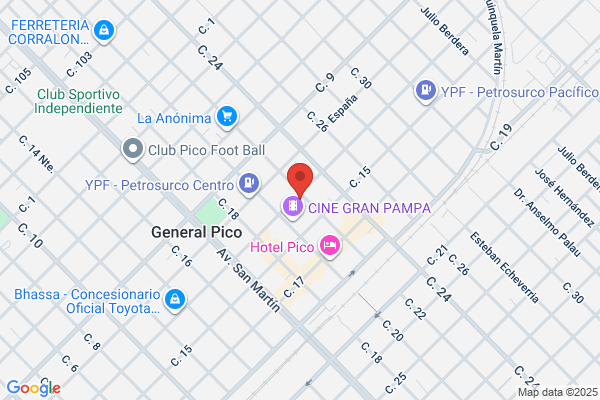Select Bhassa Concesionario Oficial Toyota marker
Image resolution: width=600 pixels, height=400 pixels.
(175, 300)
